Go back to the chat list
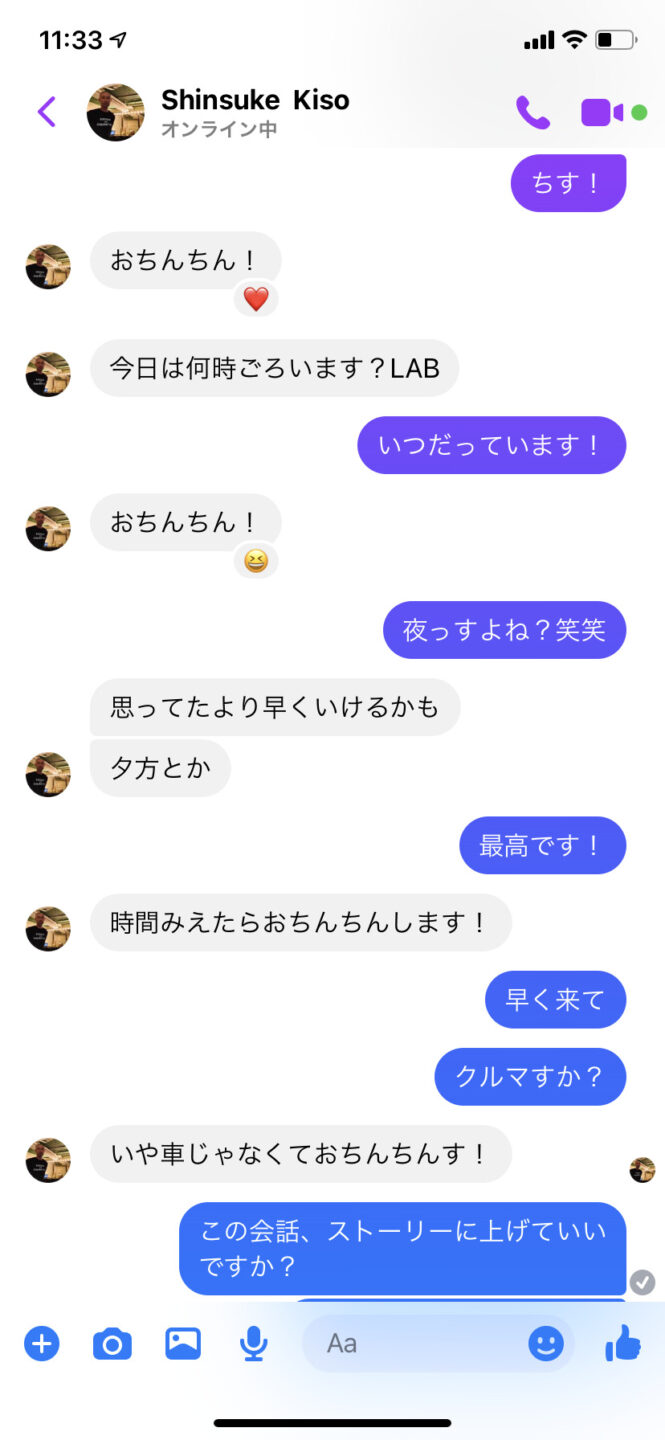 [x=46, y=112]
